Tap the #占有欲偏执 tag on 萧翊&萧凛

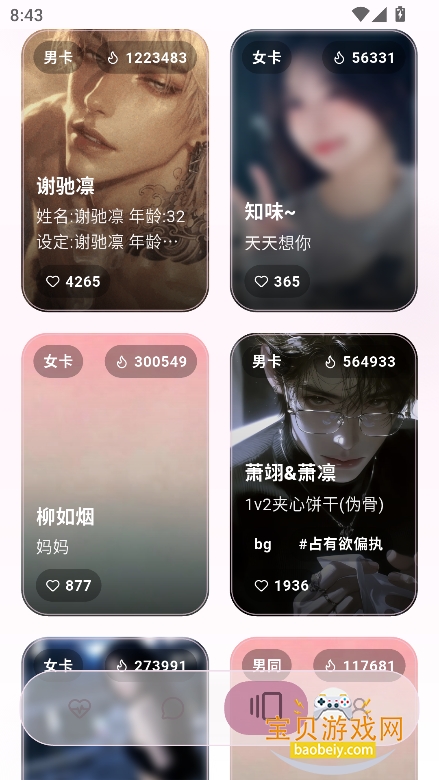pyautogui.click(x=341, y=544)
